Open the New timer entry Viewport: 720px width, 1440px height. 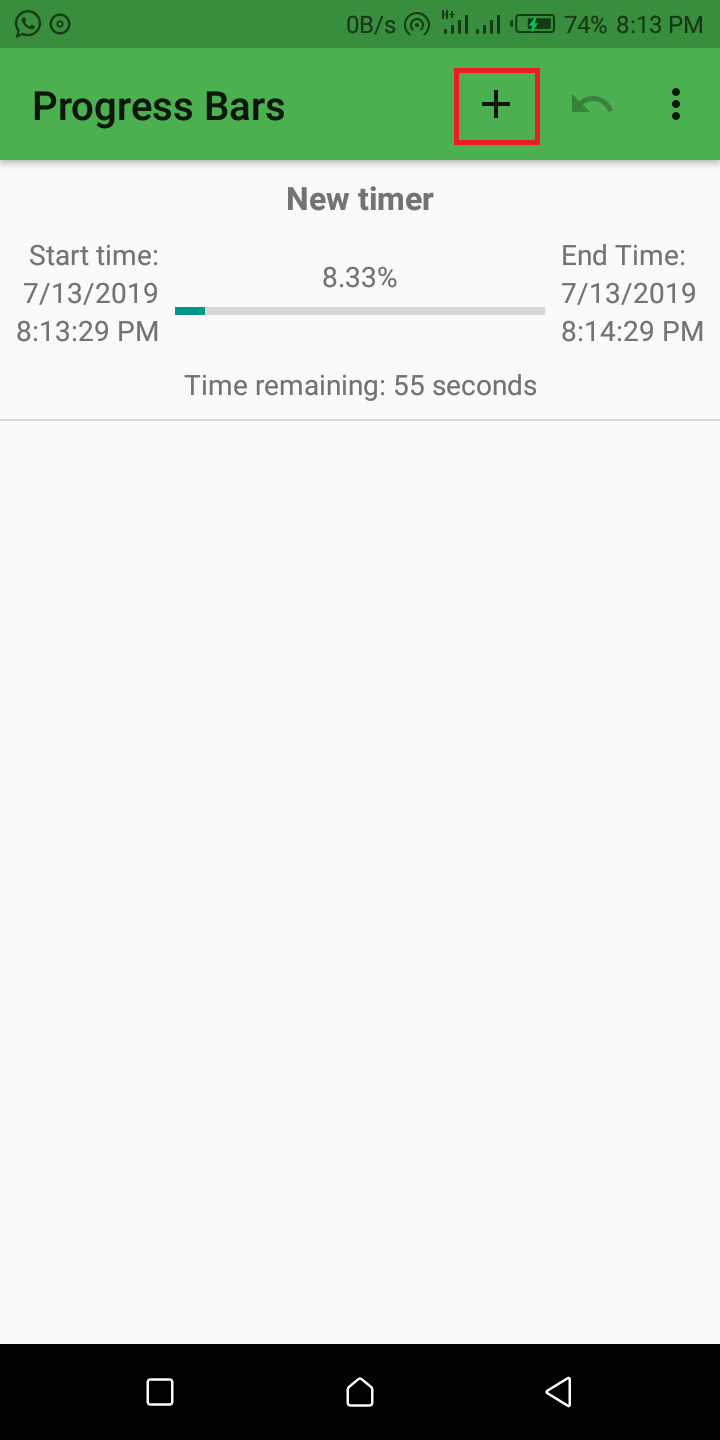click(360, 290)
